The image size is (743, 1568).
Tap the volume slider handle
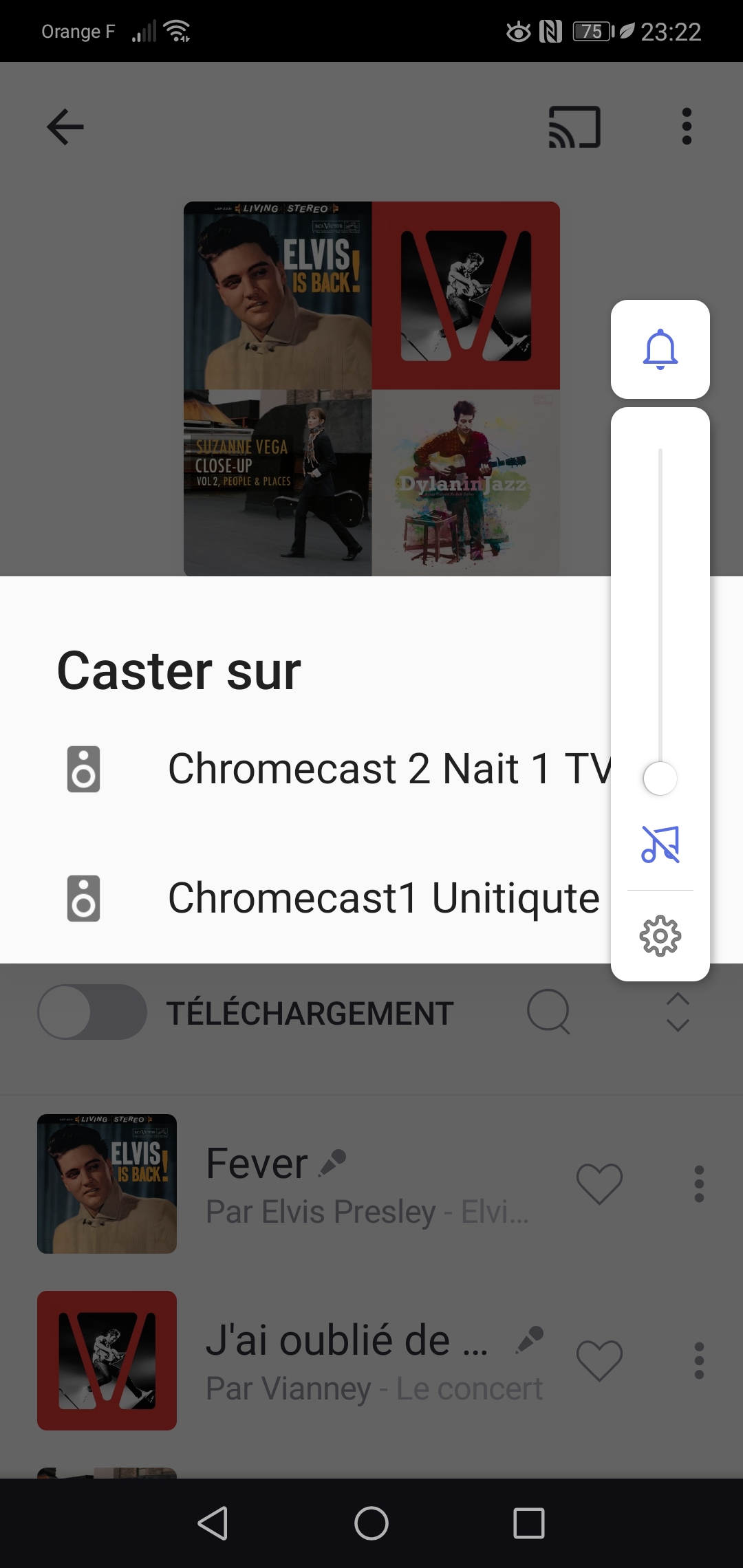(660, 778)
